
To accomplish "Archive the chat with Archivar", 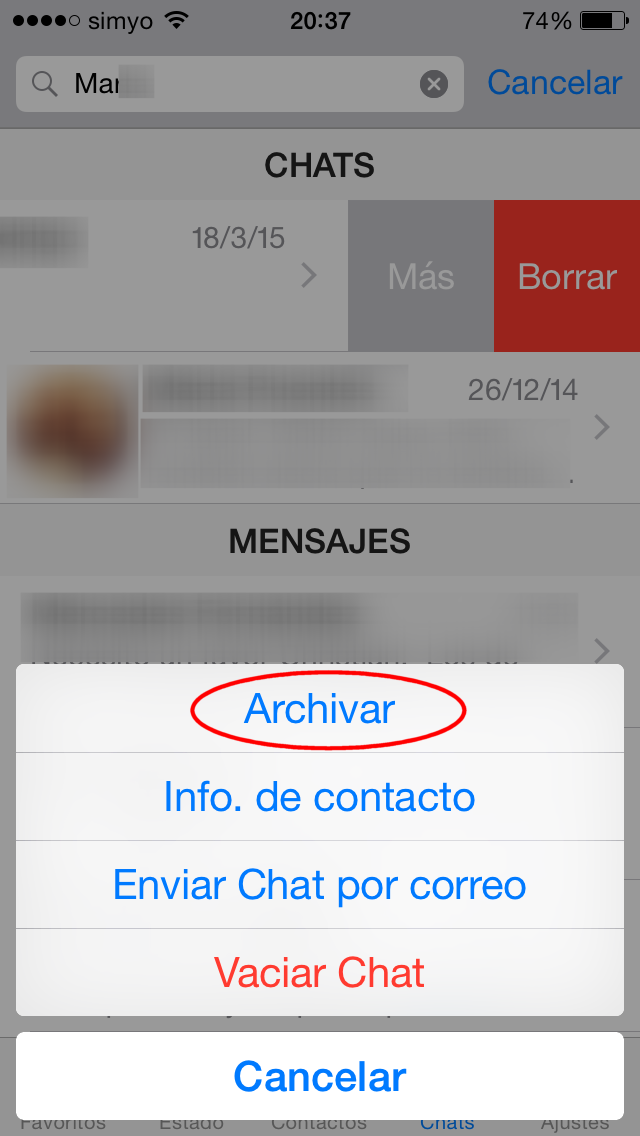I will pyautogui.click(x=320, y=709).
